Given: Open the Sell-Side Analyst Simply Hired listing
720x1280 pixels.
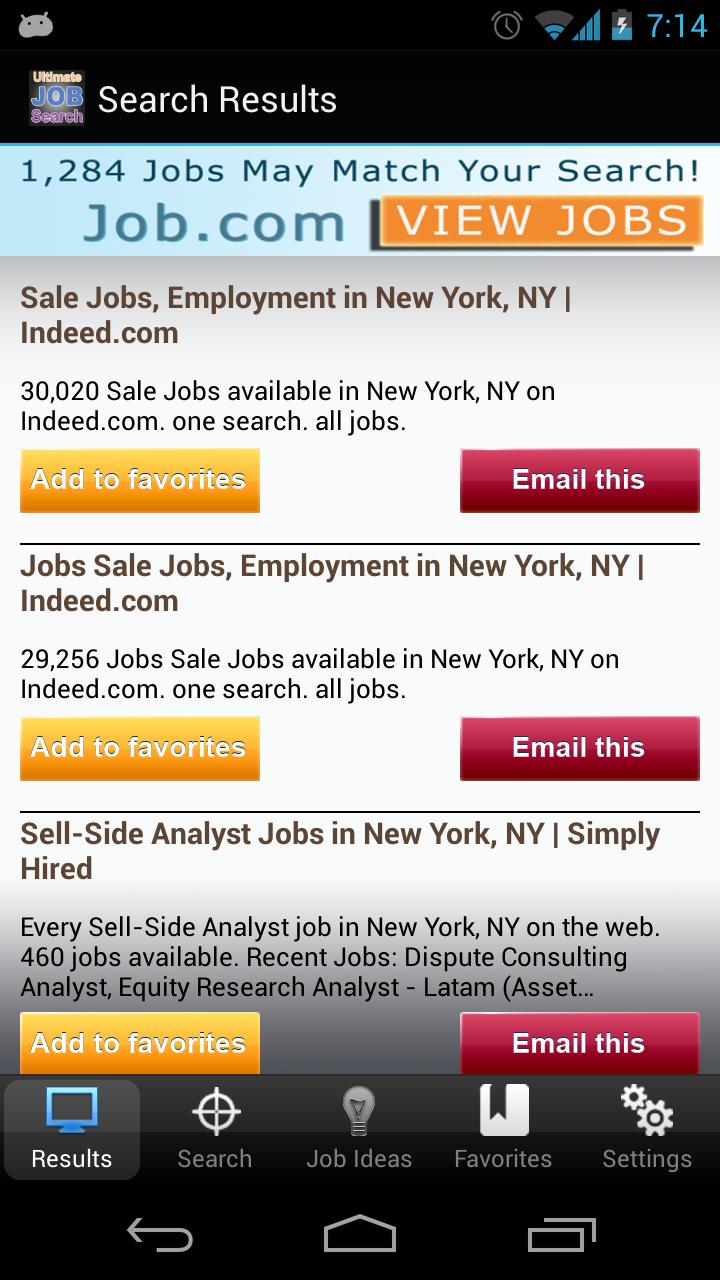Looking at the screenshot, I should 340,851.
